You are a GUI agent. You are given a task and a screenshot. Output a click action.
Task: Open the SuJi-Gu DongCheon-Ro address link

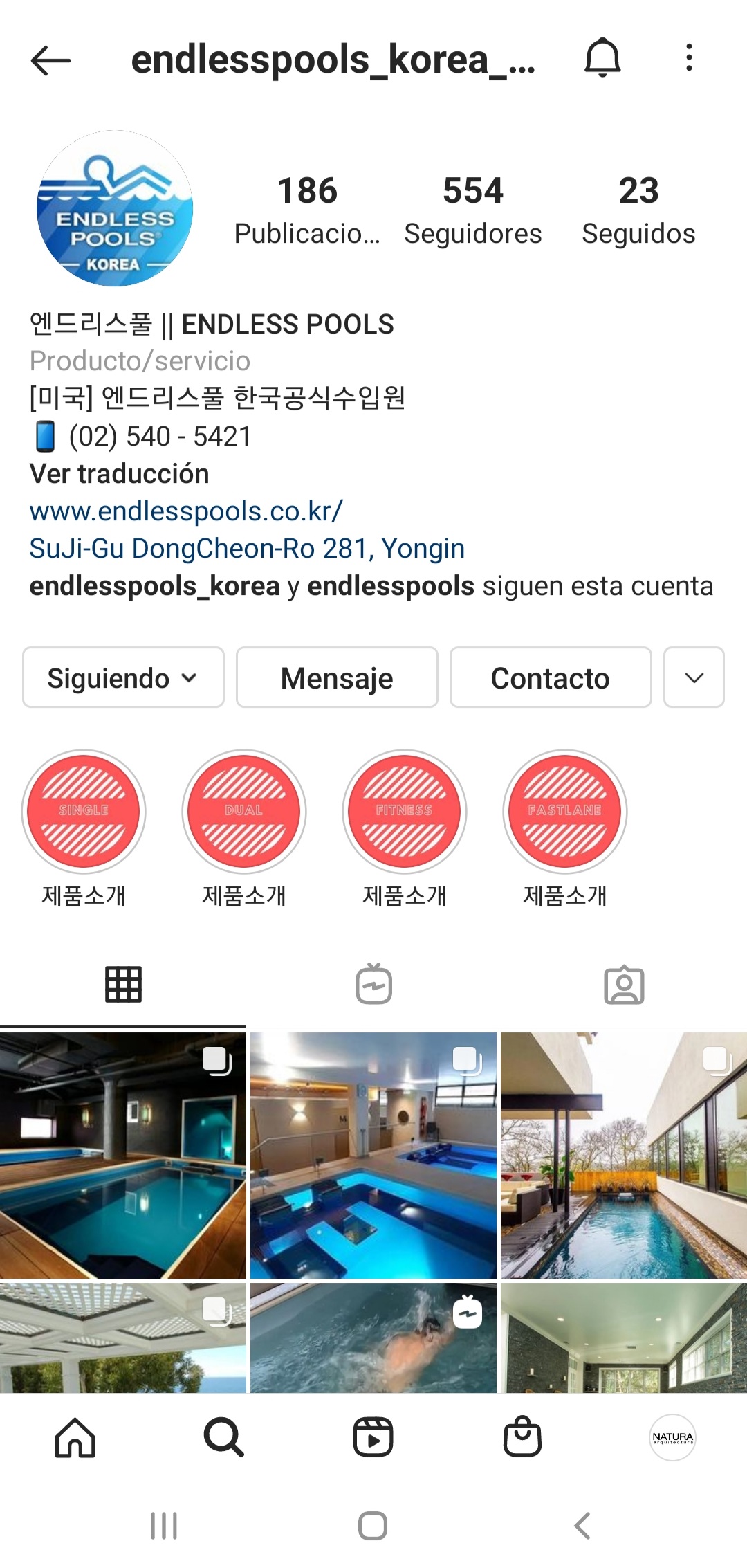[x=247, y=549]
